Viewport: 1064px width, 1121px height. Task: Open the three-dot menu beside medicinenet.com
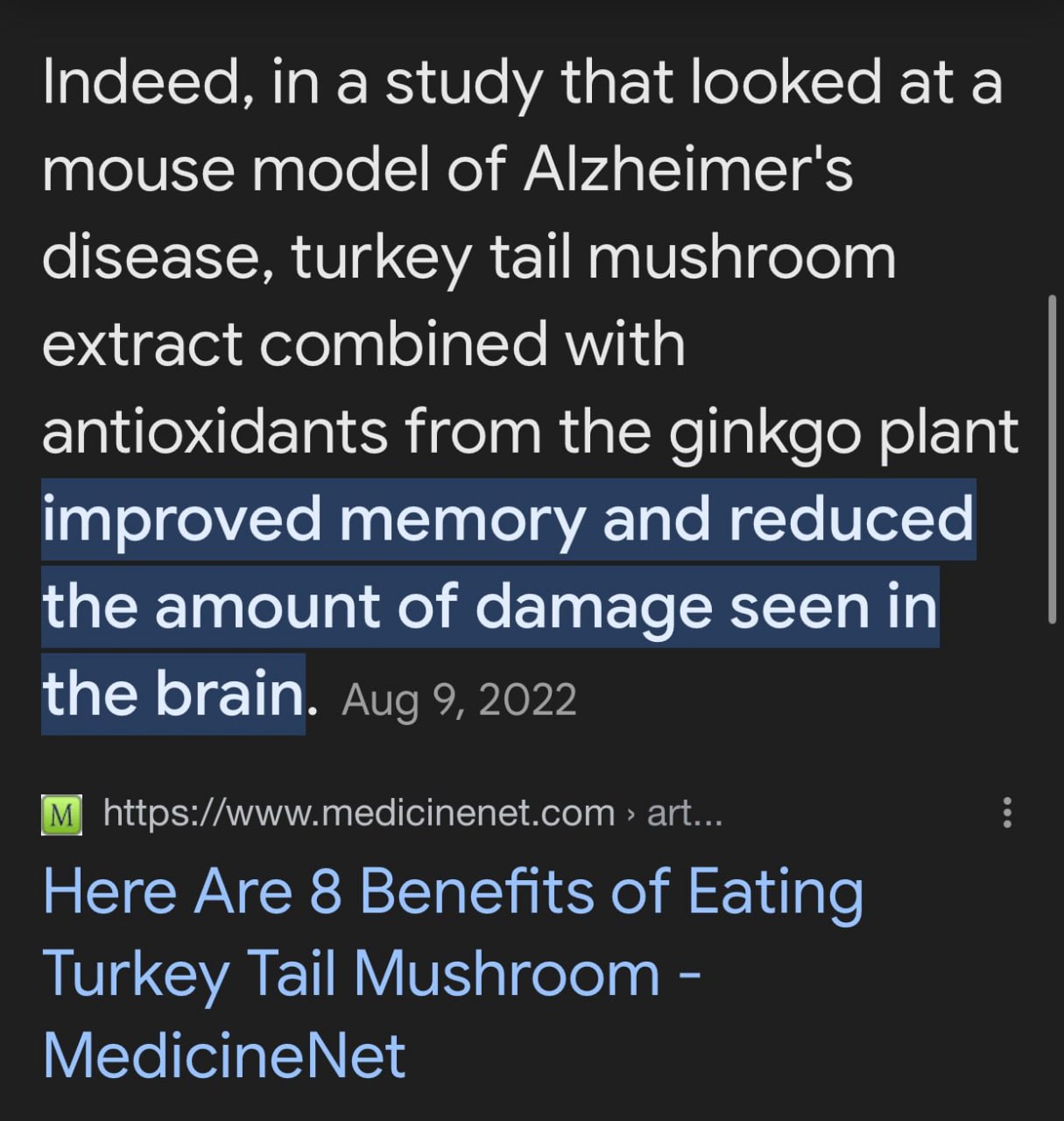[1007, 813]
